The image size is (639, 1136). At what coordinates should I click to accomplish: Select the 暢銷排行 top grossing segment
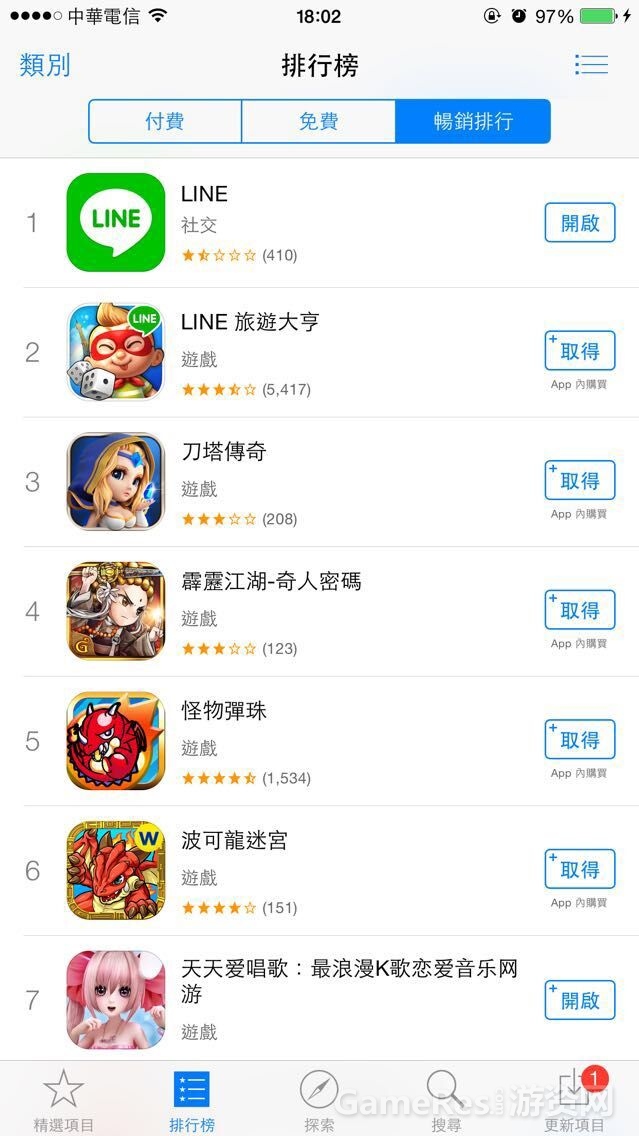[473, 122]
